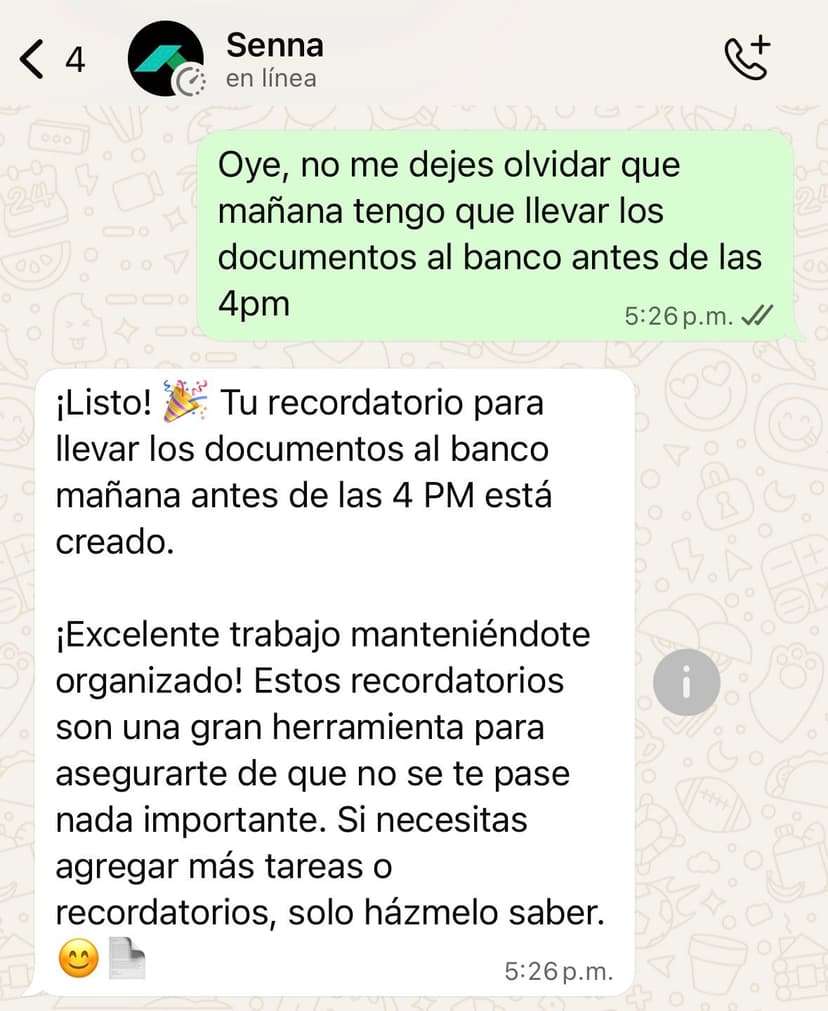Screen dimensions: 828x1011
Task: Tap the contact name Senna
Action: pyautogui.click(x=275, y=45)
